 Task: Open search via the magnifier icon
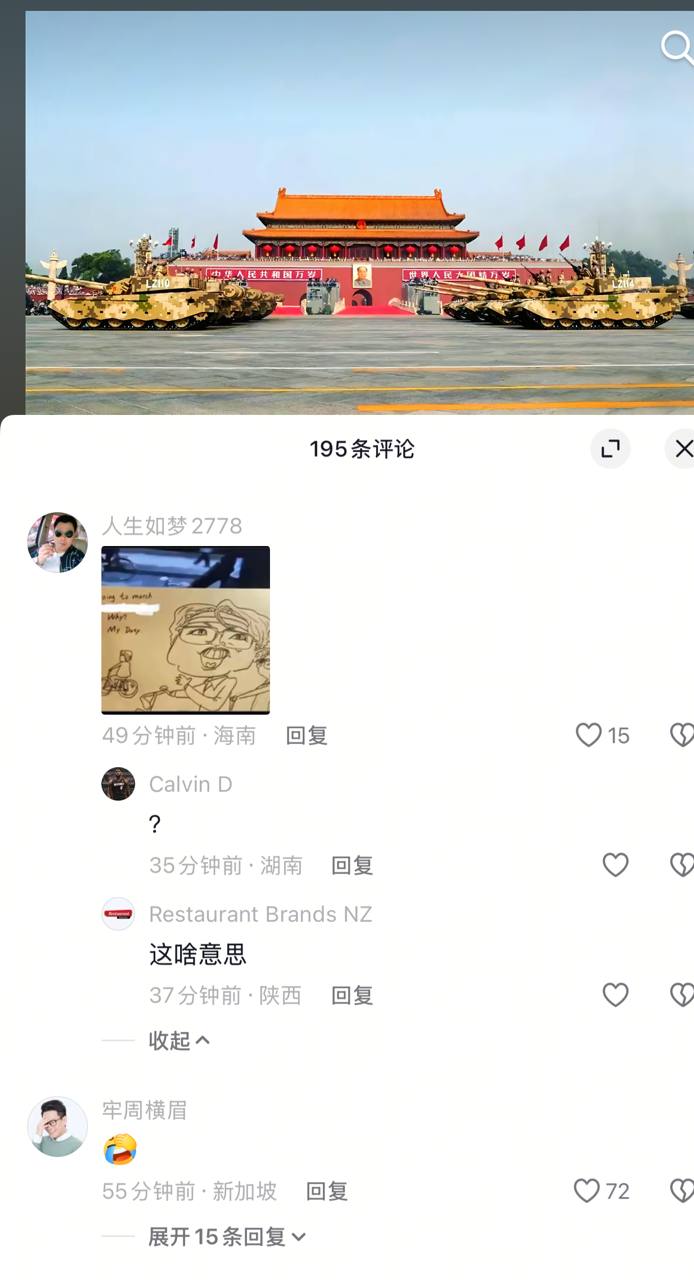pos(677,47)
